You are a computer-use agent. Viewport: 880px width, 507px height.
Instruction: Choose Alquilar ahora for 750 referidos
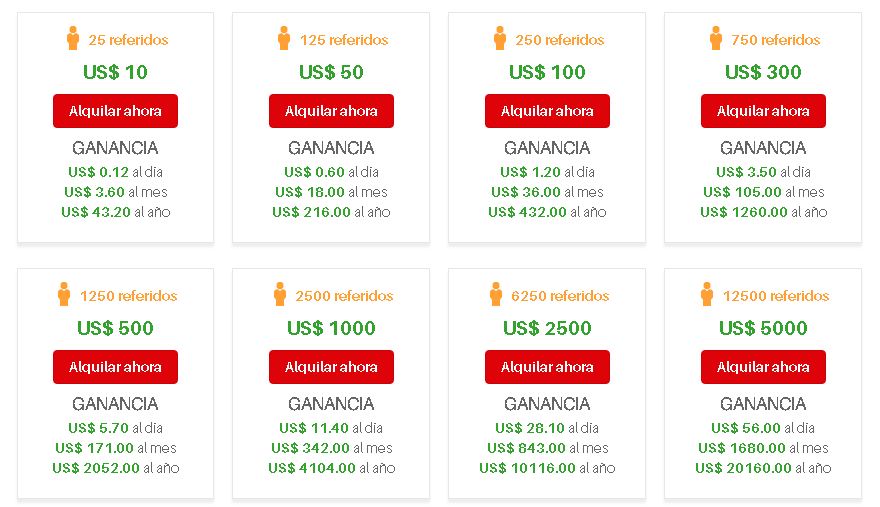point(763,111)
